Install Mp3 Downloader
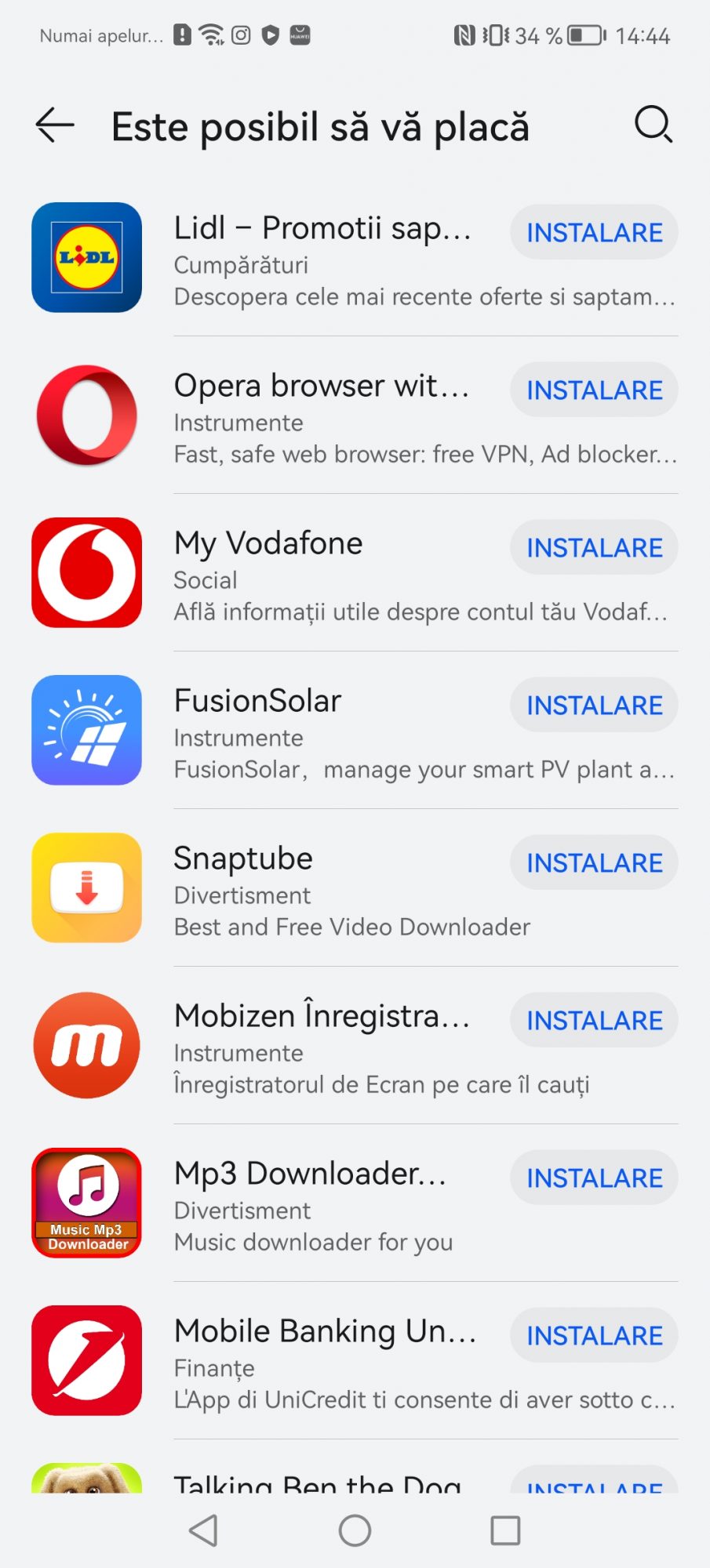 coord(594,1178)
